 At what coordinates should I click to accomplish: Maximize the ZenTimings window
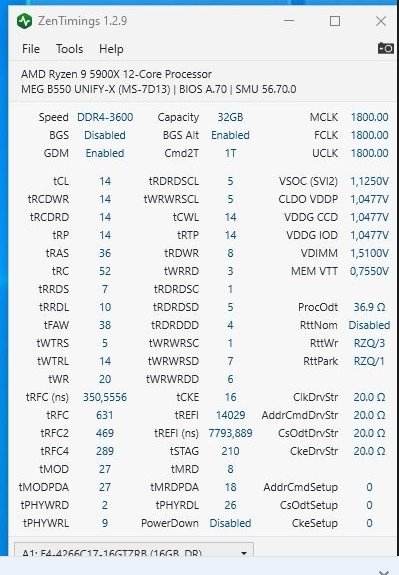pyautogui.click(x=335, y=21)
